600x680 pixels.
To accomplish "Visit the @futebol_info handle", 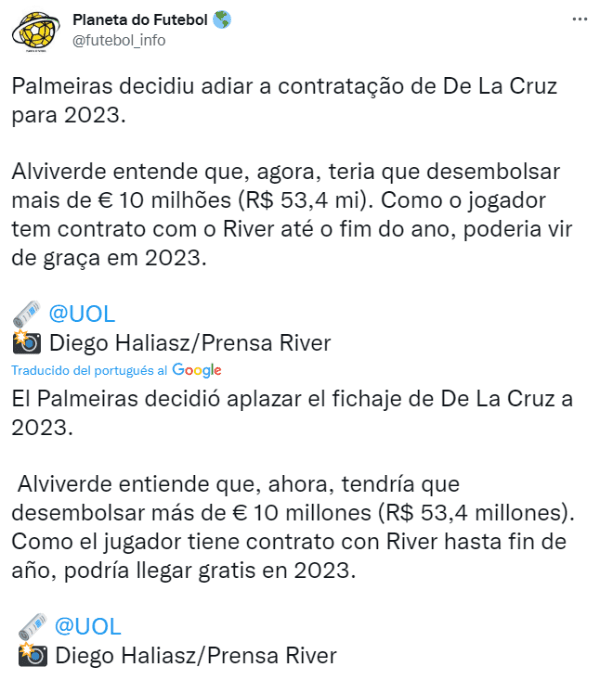I will (x=119, y=40).
